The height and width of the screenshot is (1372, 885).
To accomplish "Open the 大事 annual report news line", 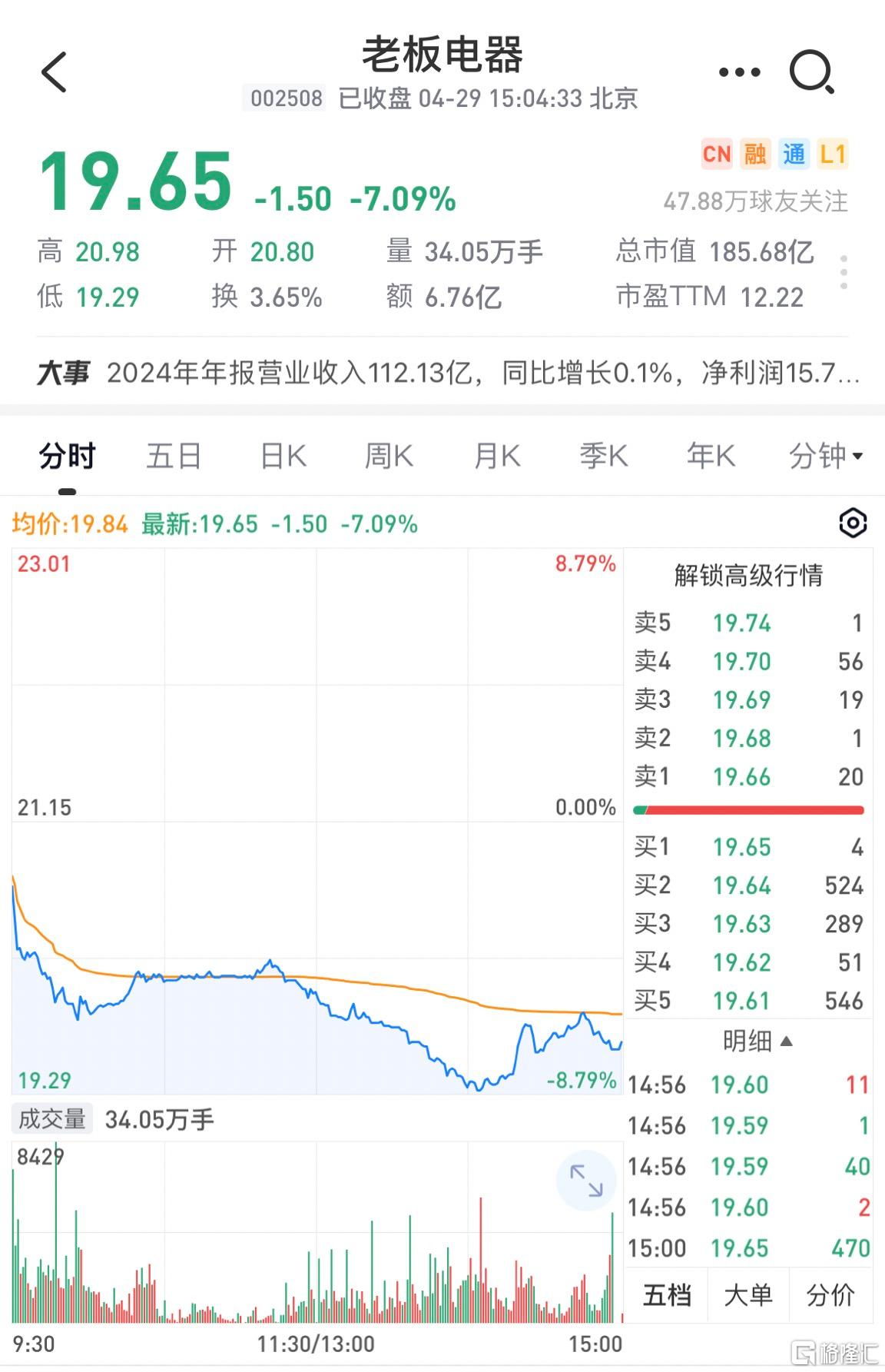I will (446, 374).
